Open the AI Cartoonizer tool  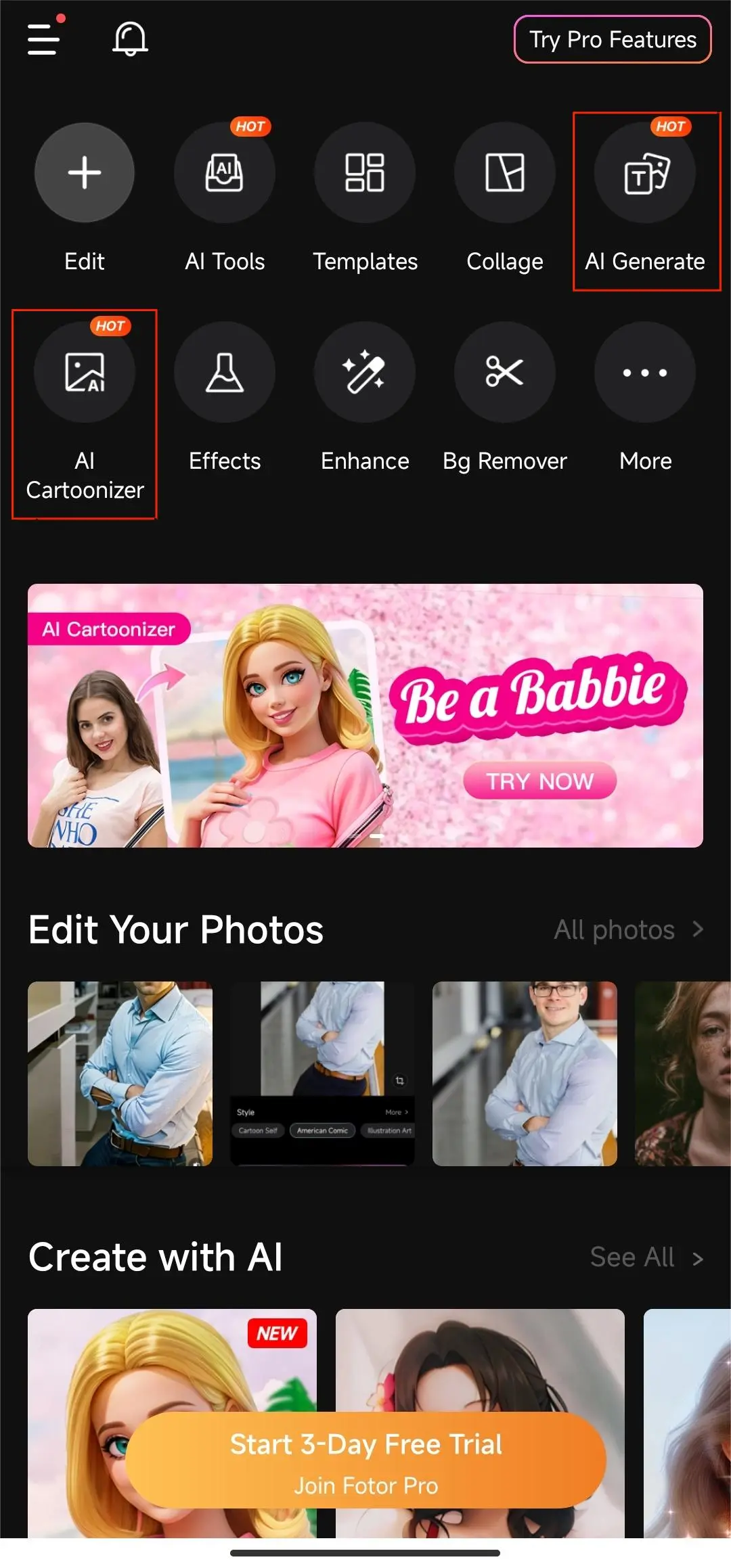coord(85,372)
